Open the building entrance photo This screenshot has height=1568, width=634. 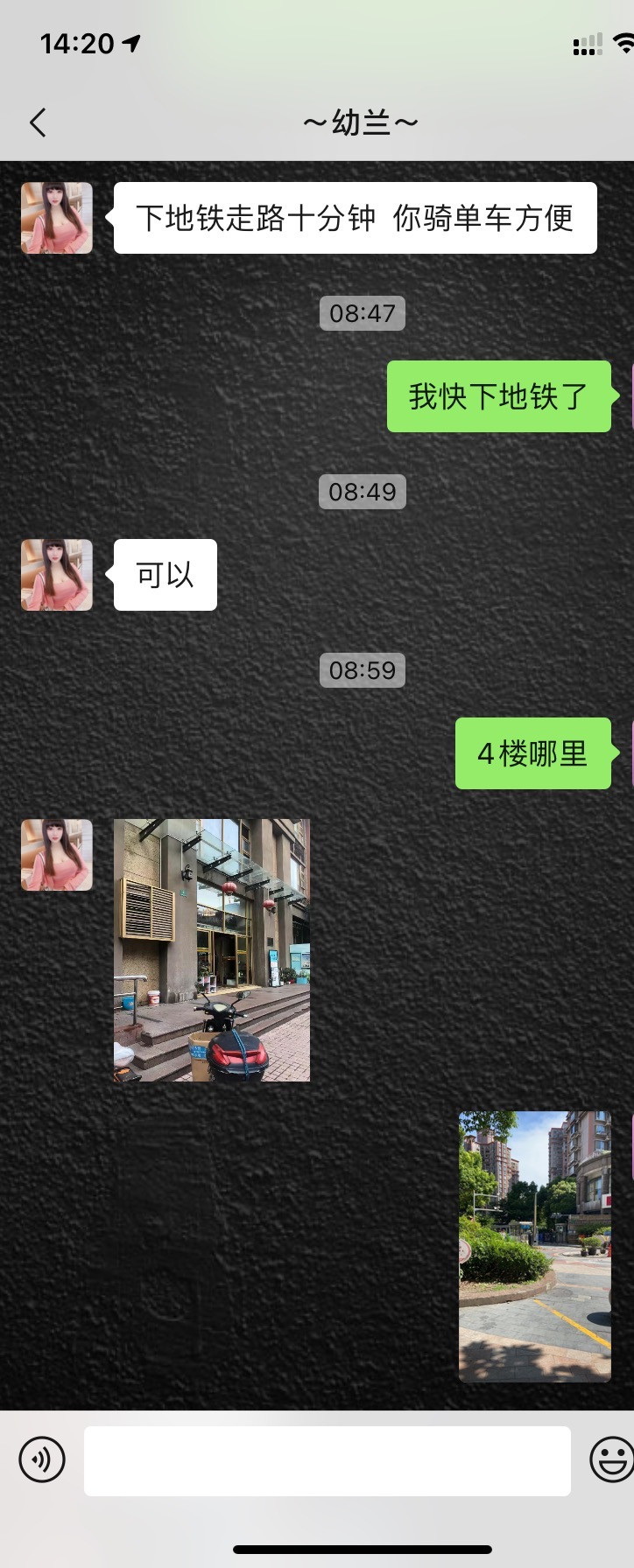210,948
